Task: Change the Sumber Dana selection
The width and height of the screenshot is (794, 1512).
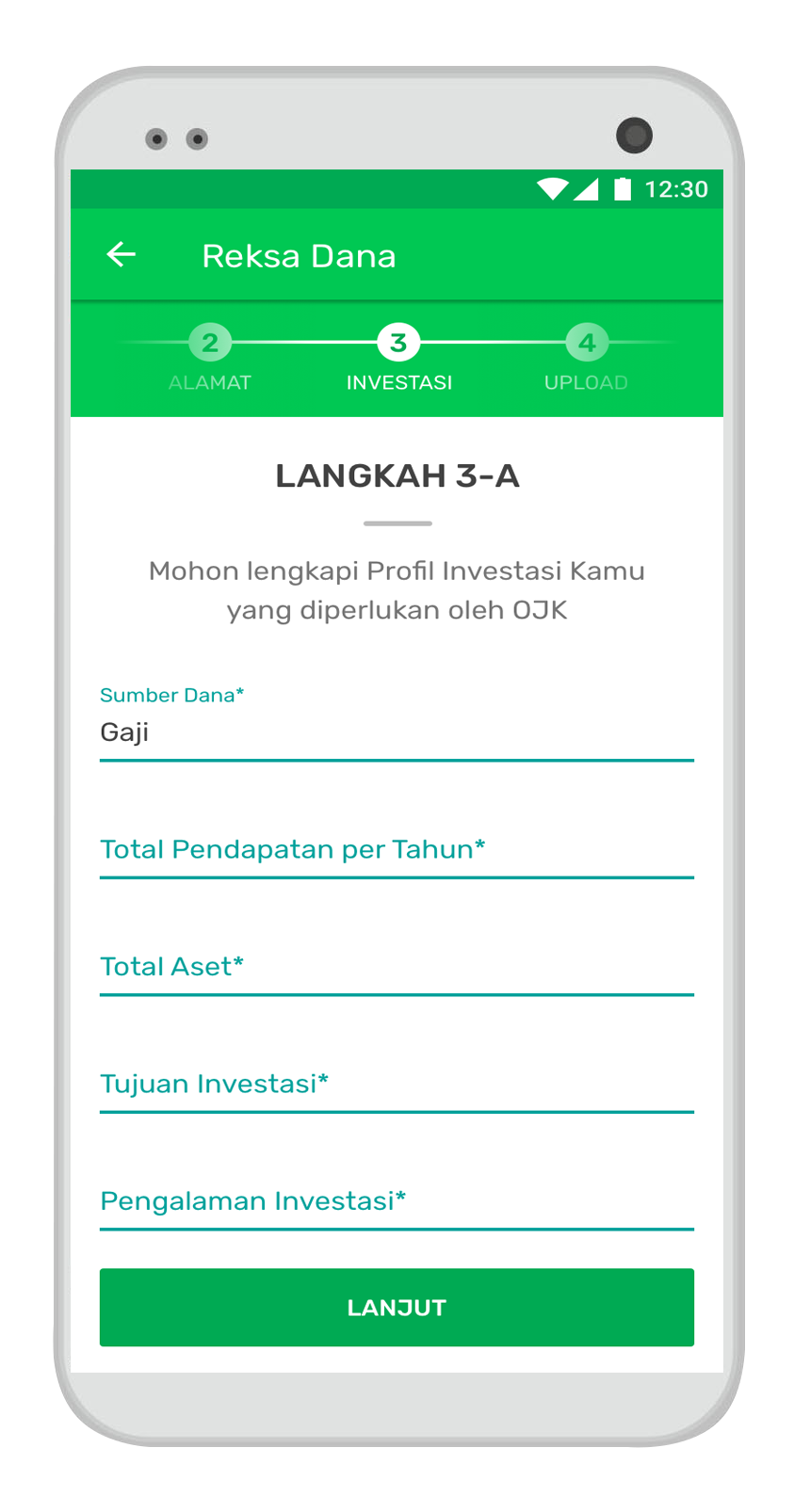Action: [x=396, y=732]
